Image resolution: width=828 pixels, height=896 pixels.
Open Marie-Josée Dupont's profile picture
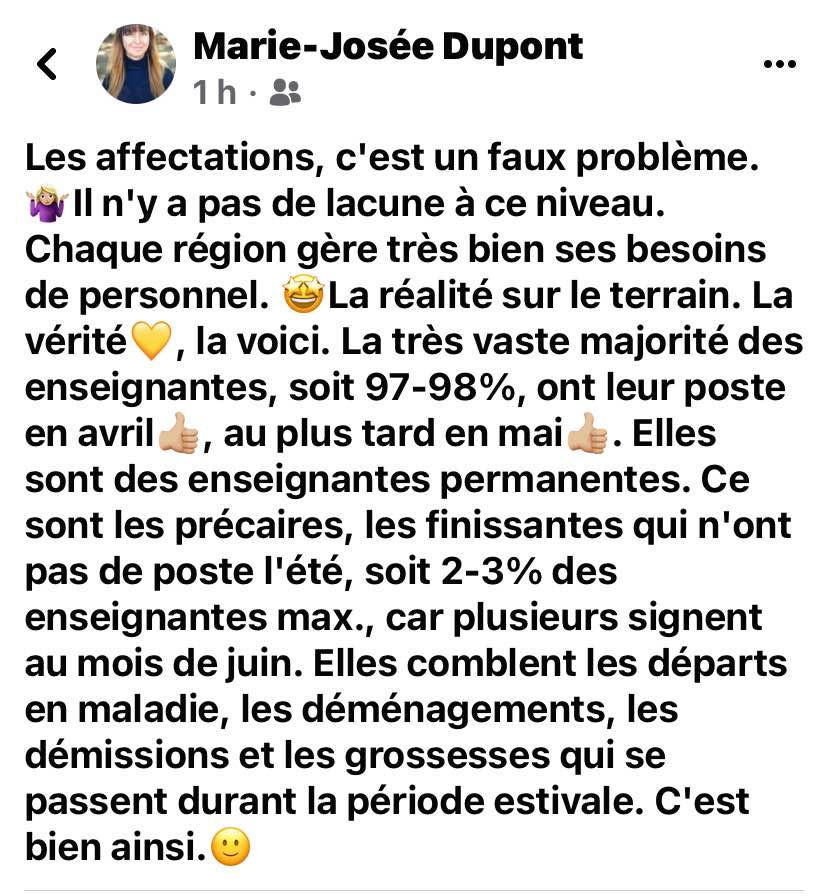136,64
